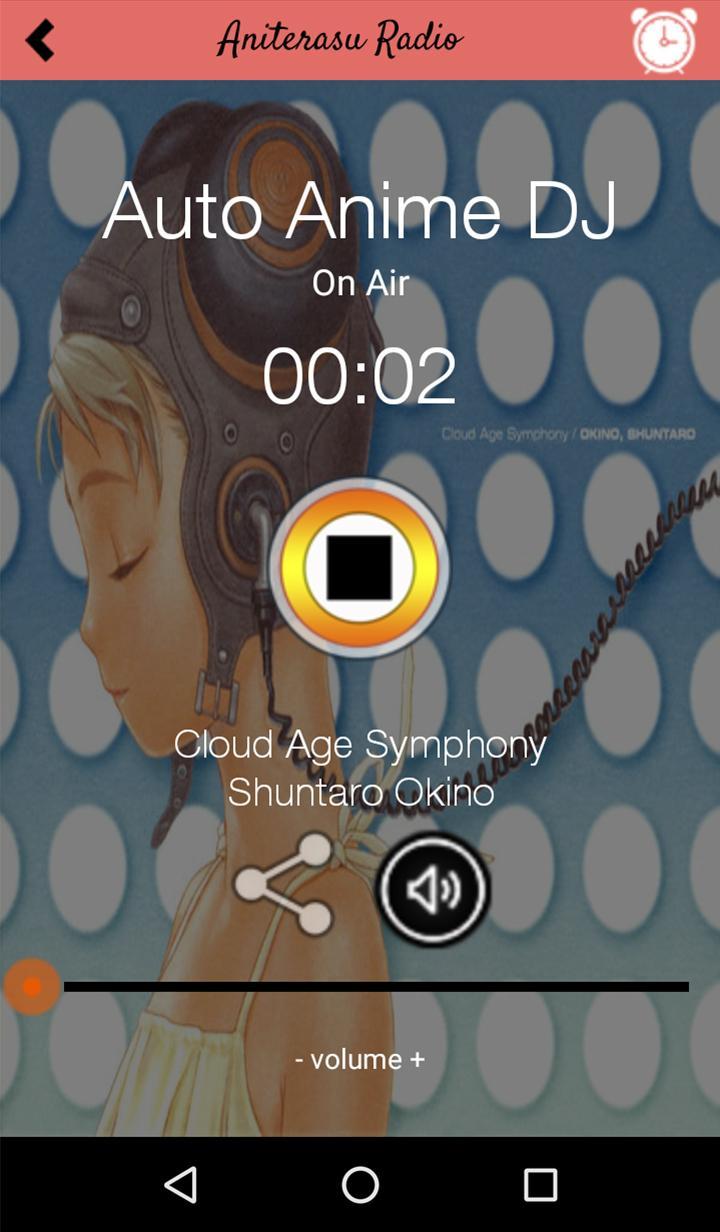Open recent apps from navigation bar
This screenshot has height=1232, width=720.
click(540, 1185)
